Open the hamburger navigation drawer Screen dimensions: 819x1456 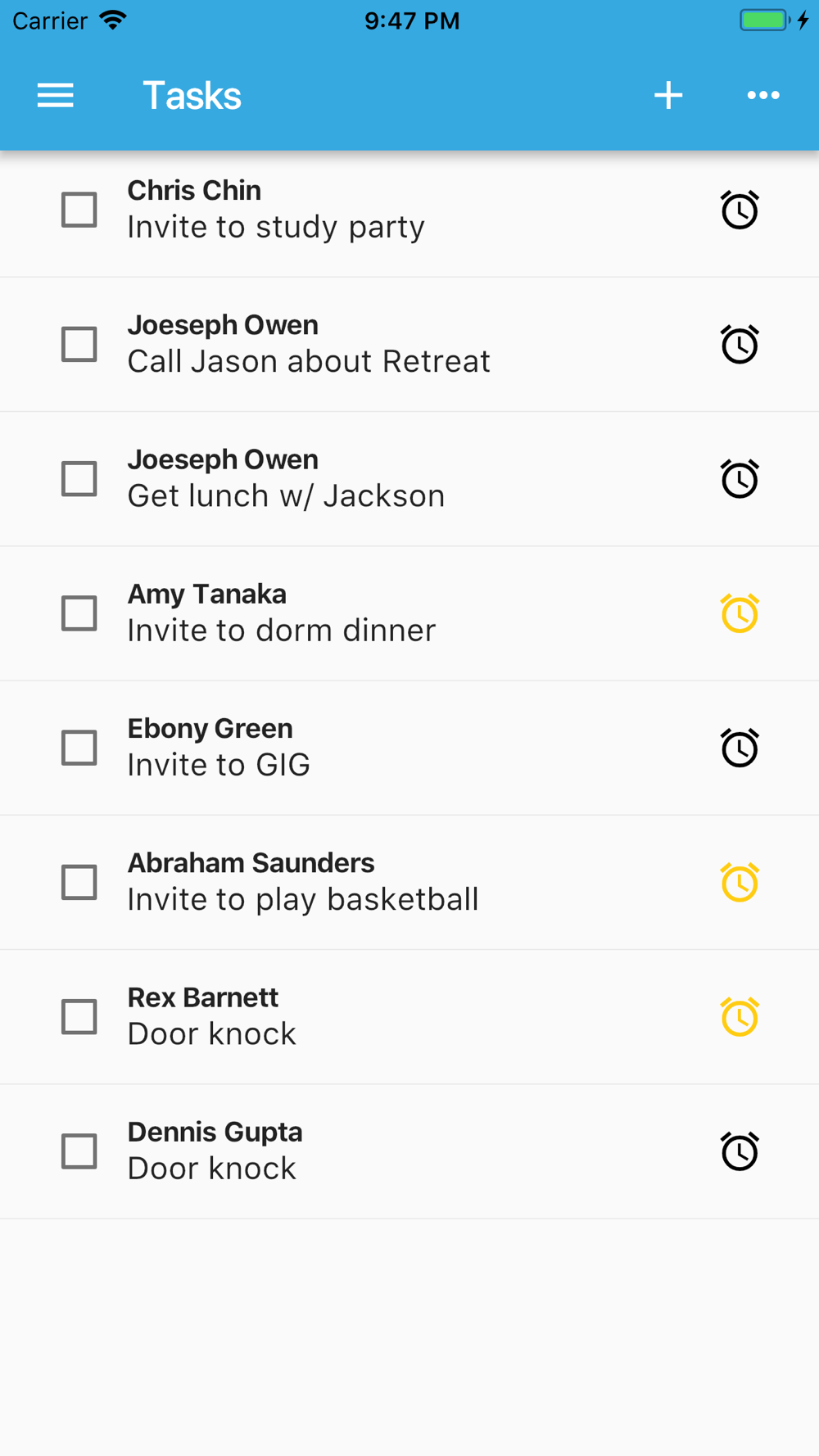coord(56,96)
